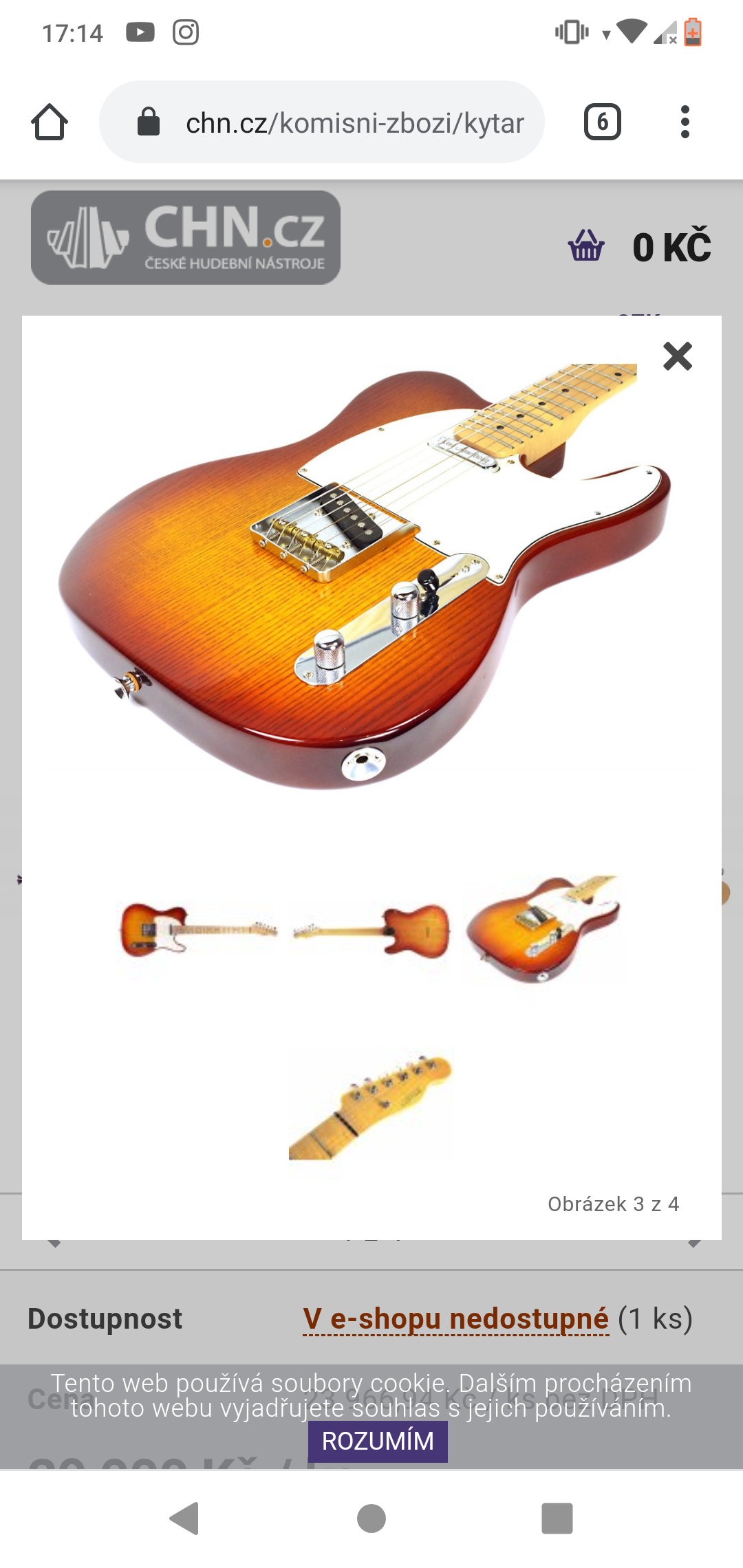This screenshot has width=743, height=1568.
Task: Tap ROZUMÍM to accept cookies
Action: [x=378, y=1441]
